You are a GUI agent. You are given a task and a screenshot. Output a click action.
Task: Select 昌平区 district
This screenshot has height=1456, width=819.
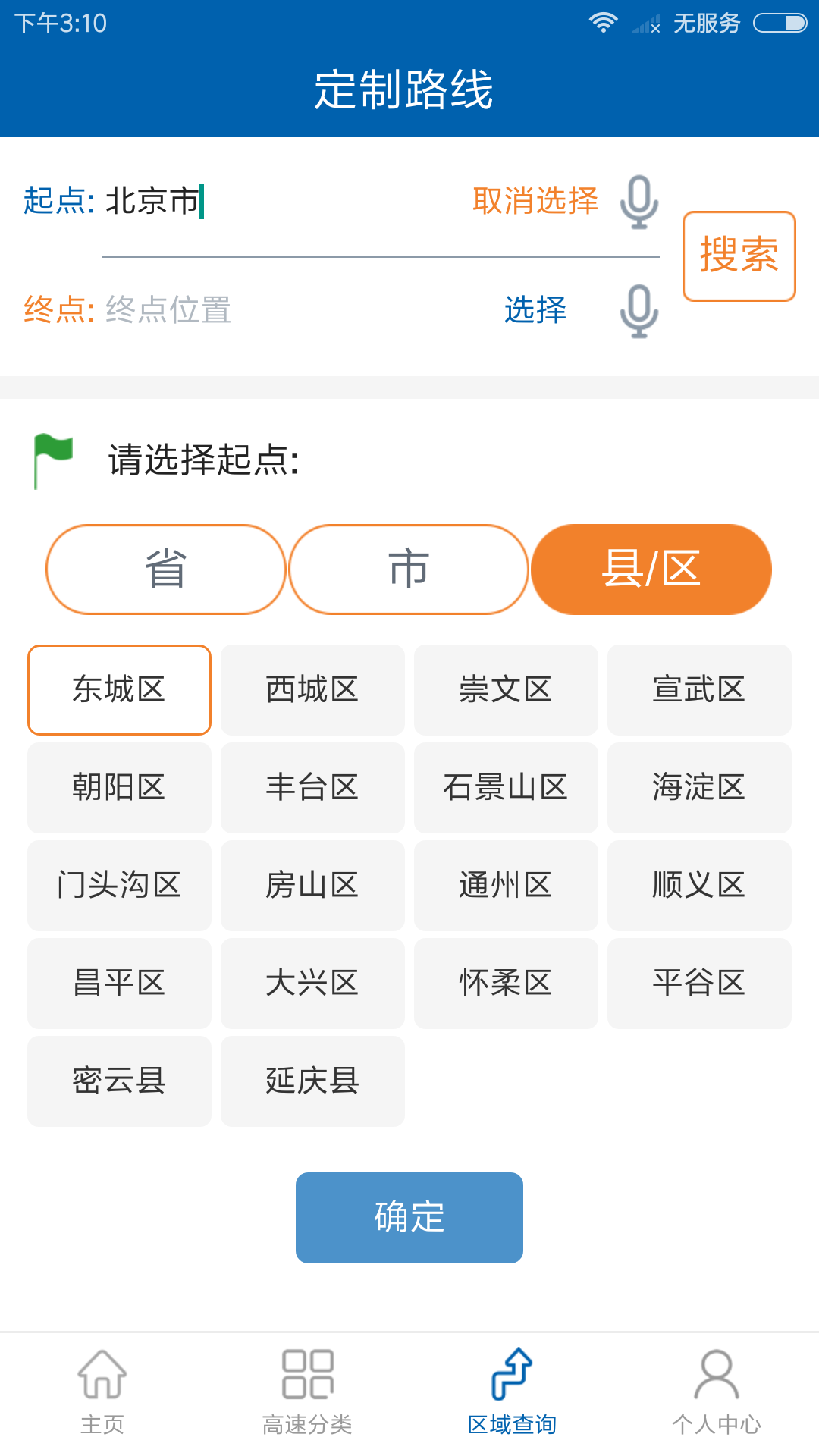119,984
